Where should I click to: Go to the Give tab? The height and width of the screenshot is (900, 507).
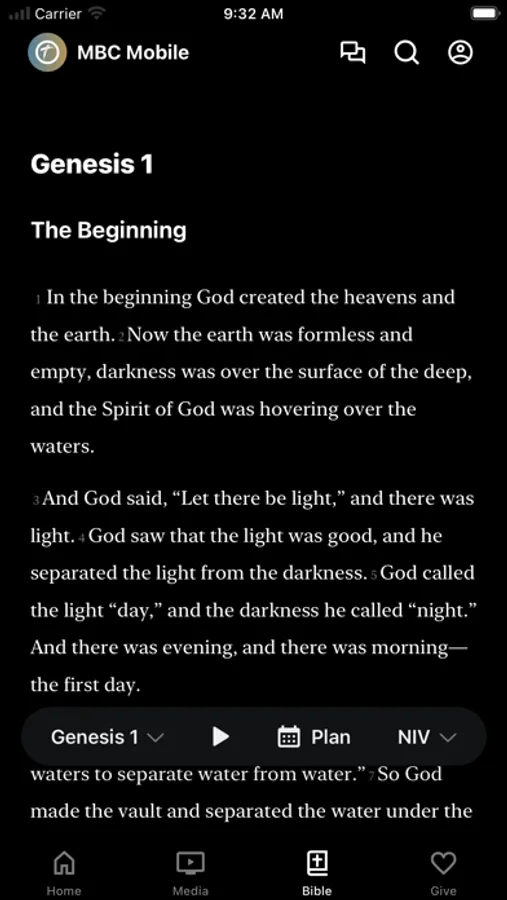coord(443,873)
